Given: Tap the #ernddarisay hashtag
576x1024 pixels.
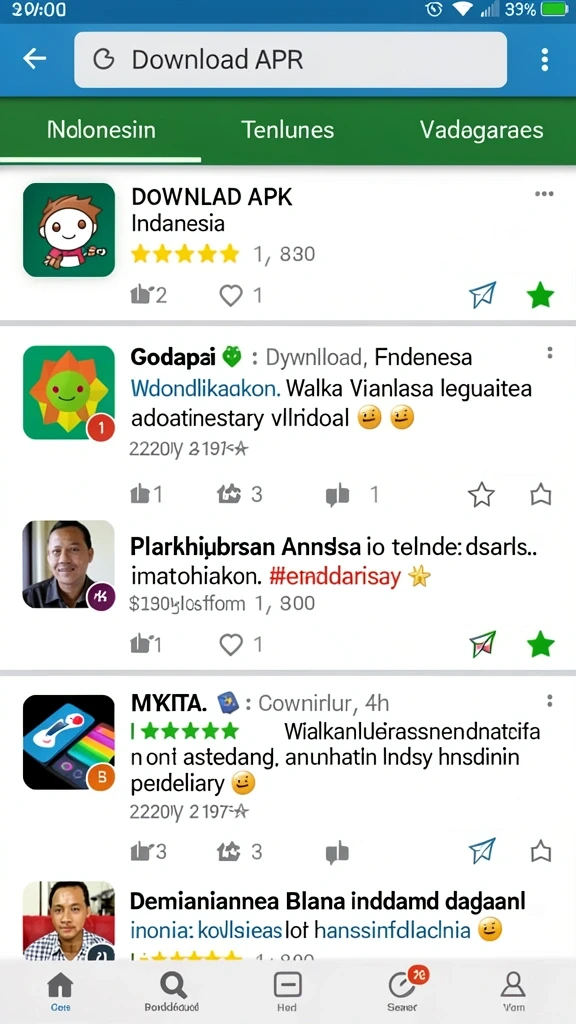Looking at the screenshot, I should [334, 577].
